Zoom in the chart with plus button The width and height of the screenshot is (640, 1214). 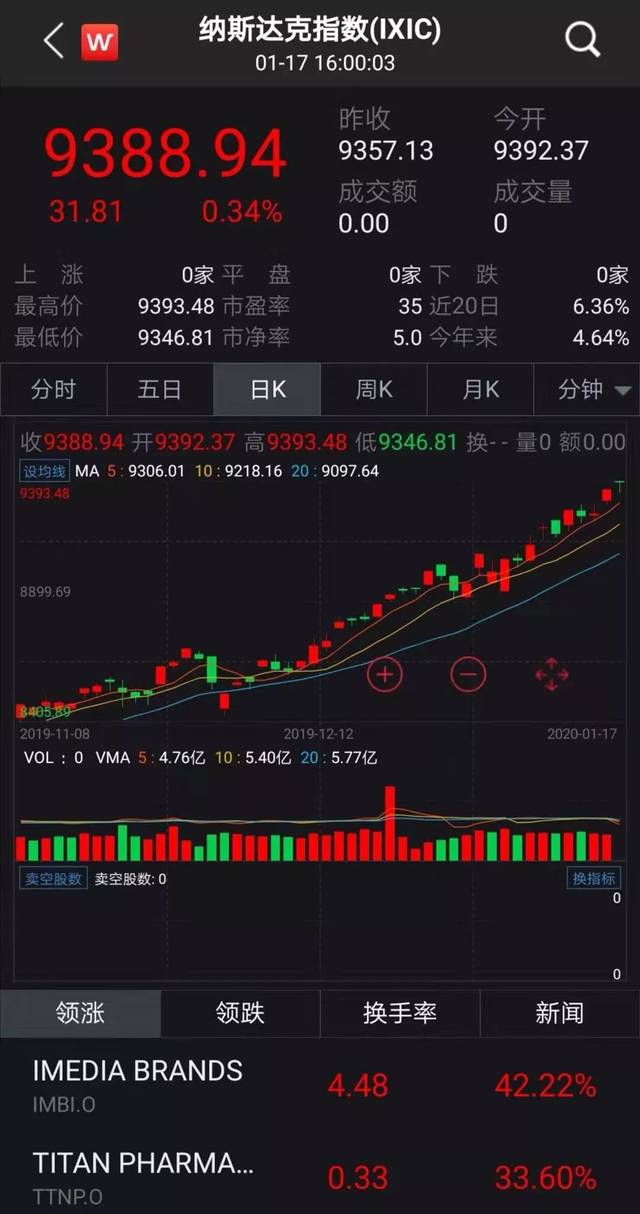tap(384, 674)
